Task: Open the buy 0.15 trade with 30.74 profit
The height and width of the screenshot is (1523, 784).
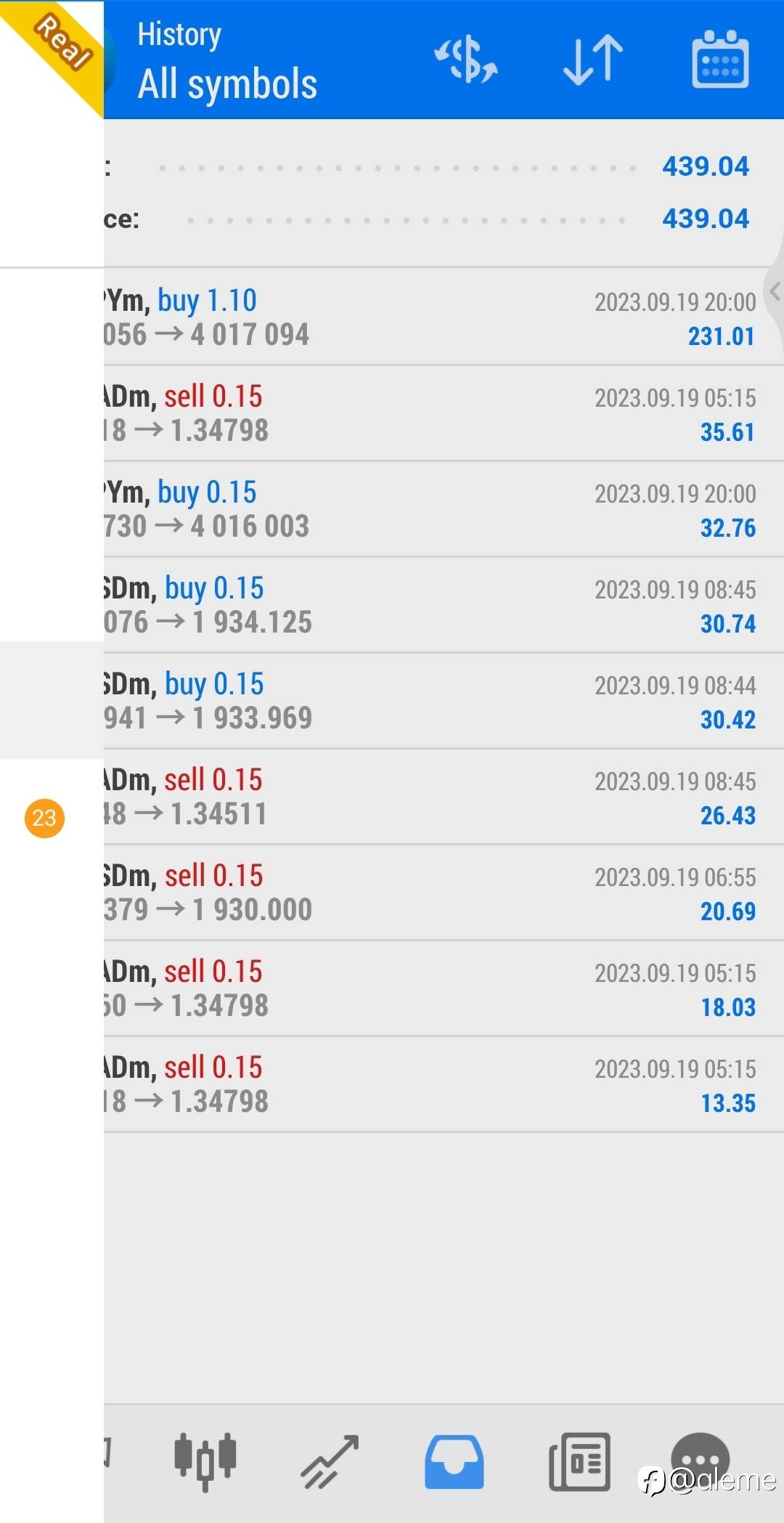Action: (x=444, y=604)
